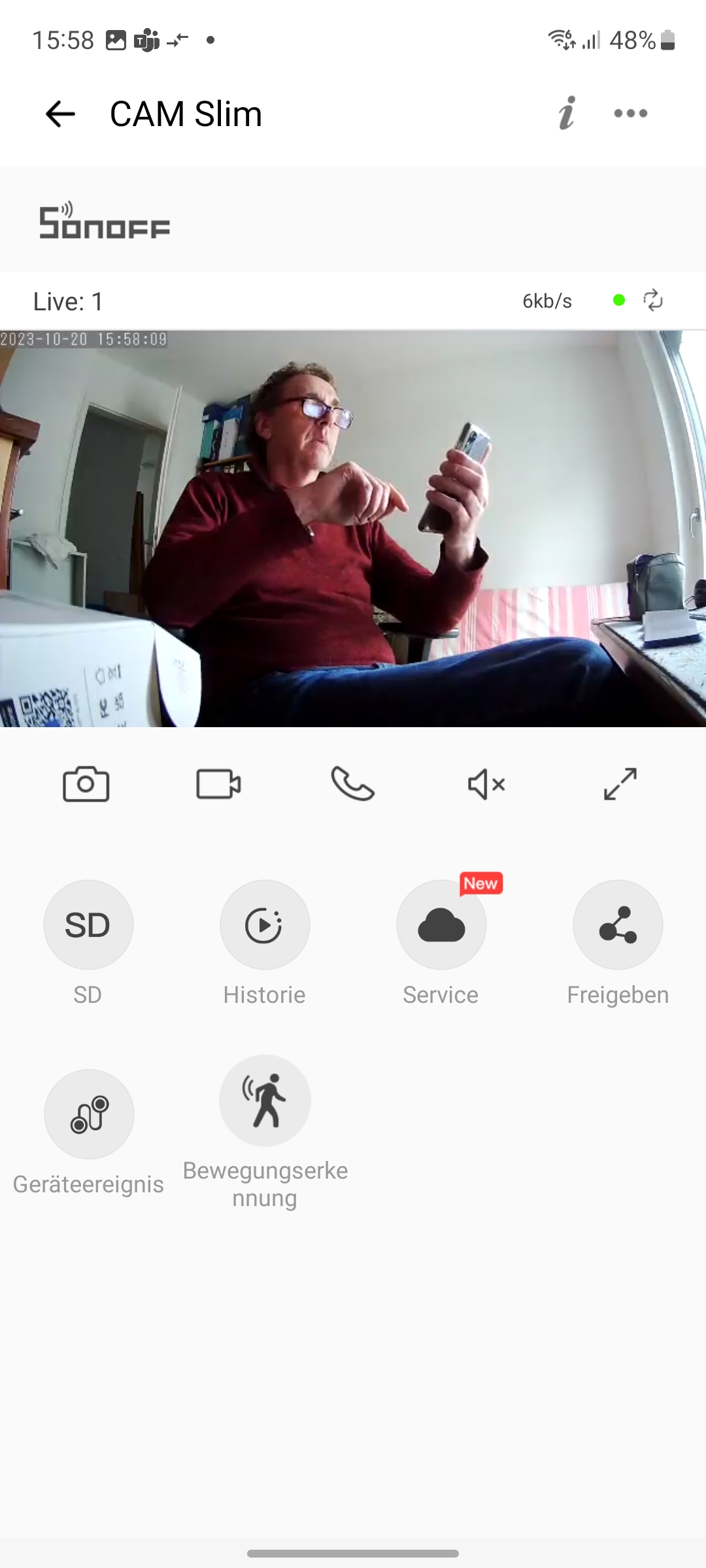
Task: Refresh the live stream connection
Action: [x=653, y=301]
